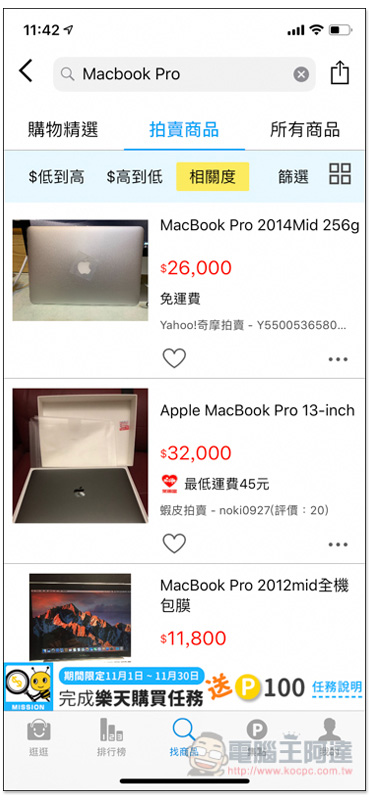Viewport: 369px width, 800px height.
Task: Open the share icon
Action: click(340, 72)
